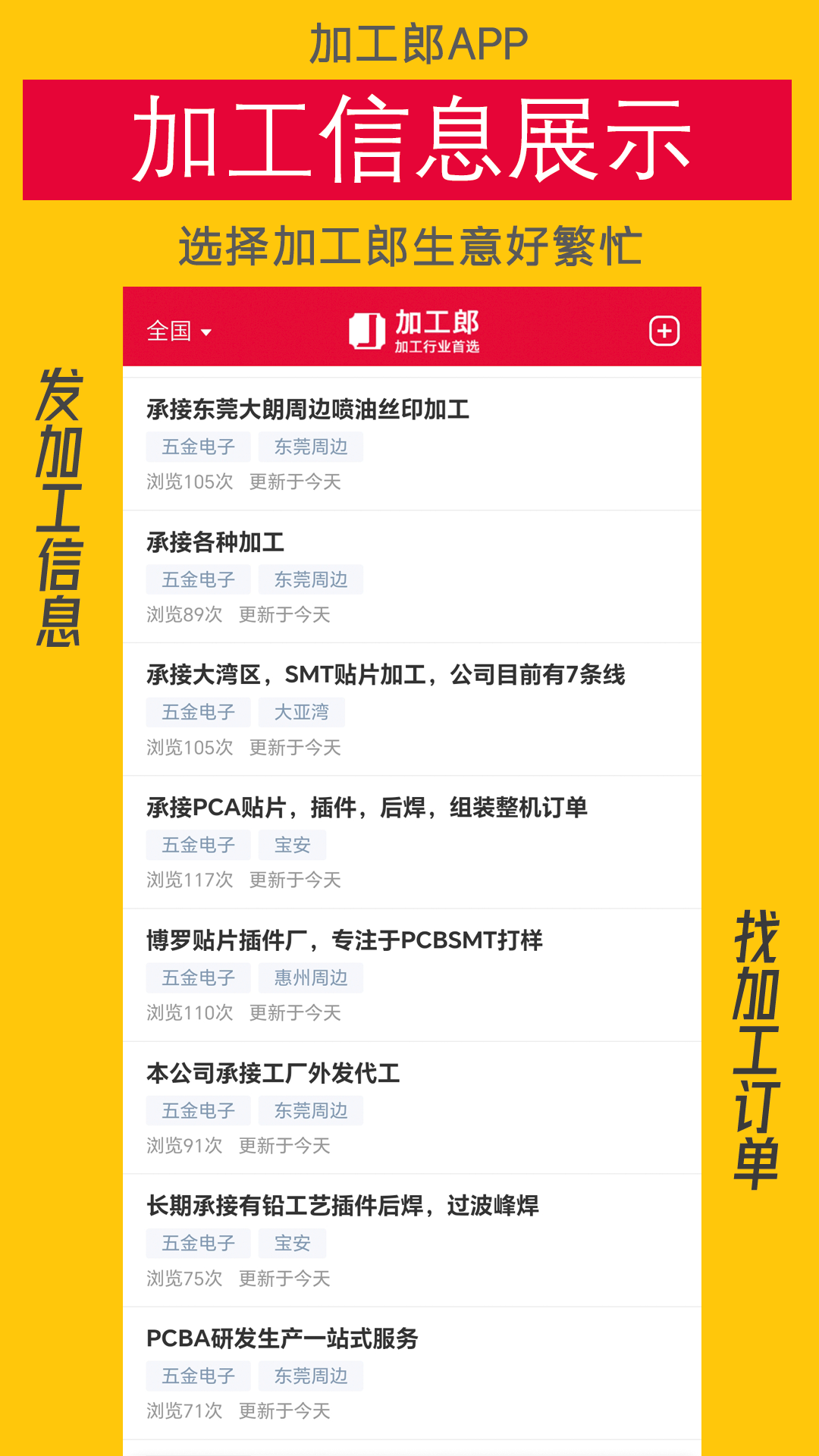Tap the 宝安 tag under the PCA listing

pyautogui.click(x=292, y=844)
